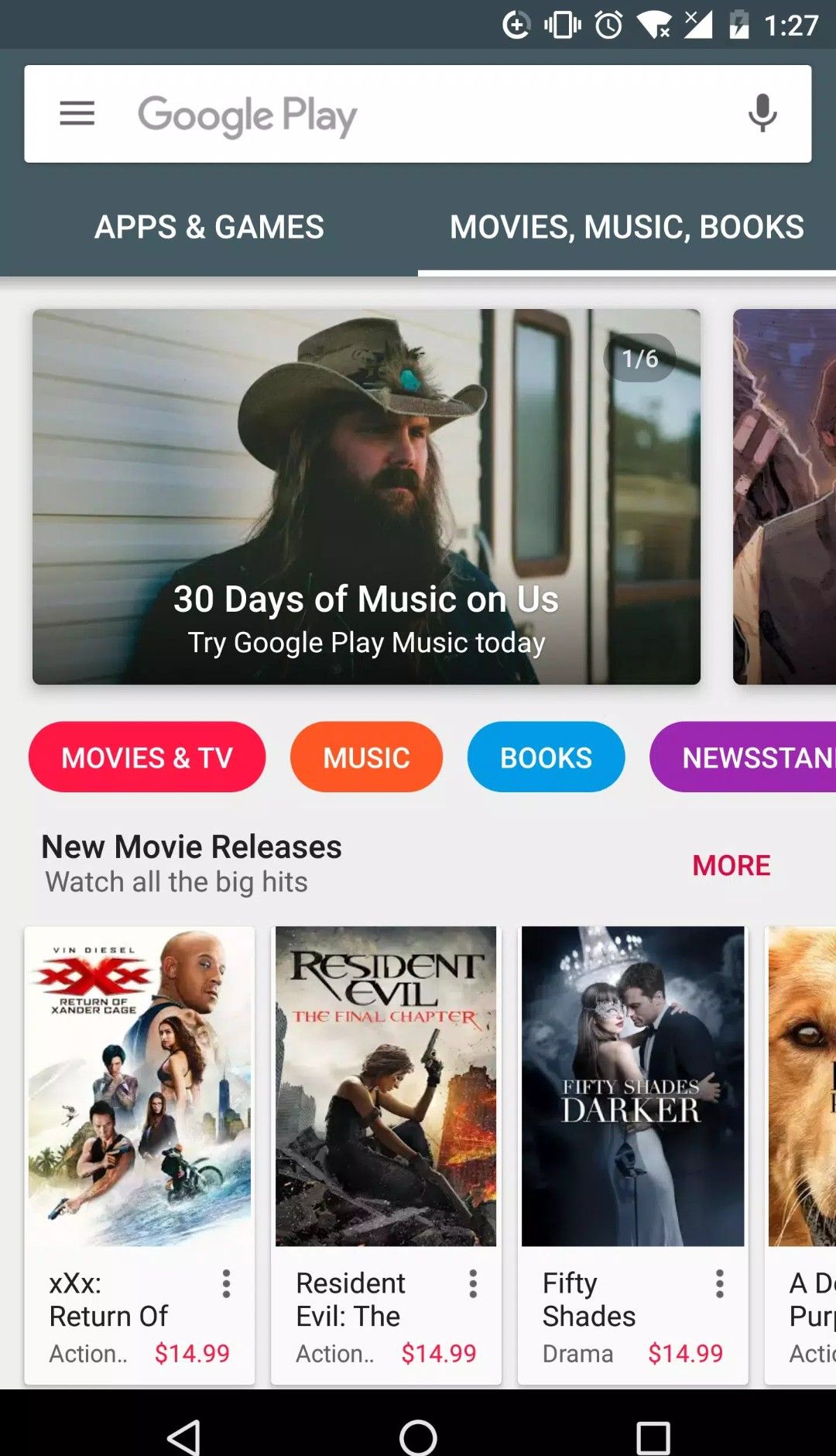This screenshot has width=836, height=1456.
Task: Open overflow menu for Fifty Shades
Action: click(x=719, y=1283)
